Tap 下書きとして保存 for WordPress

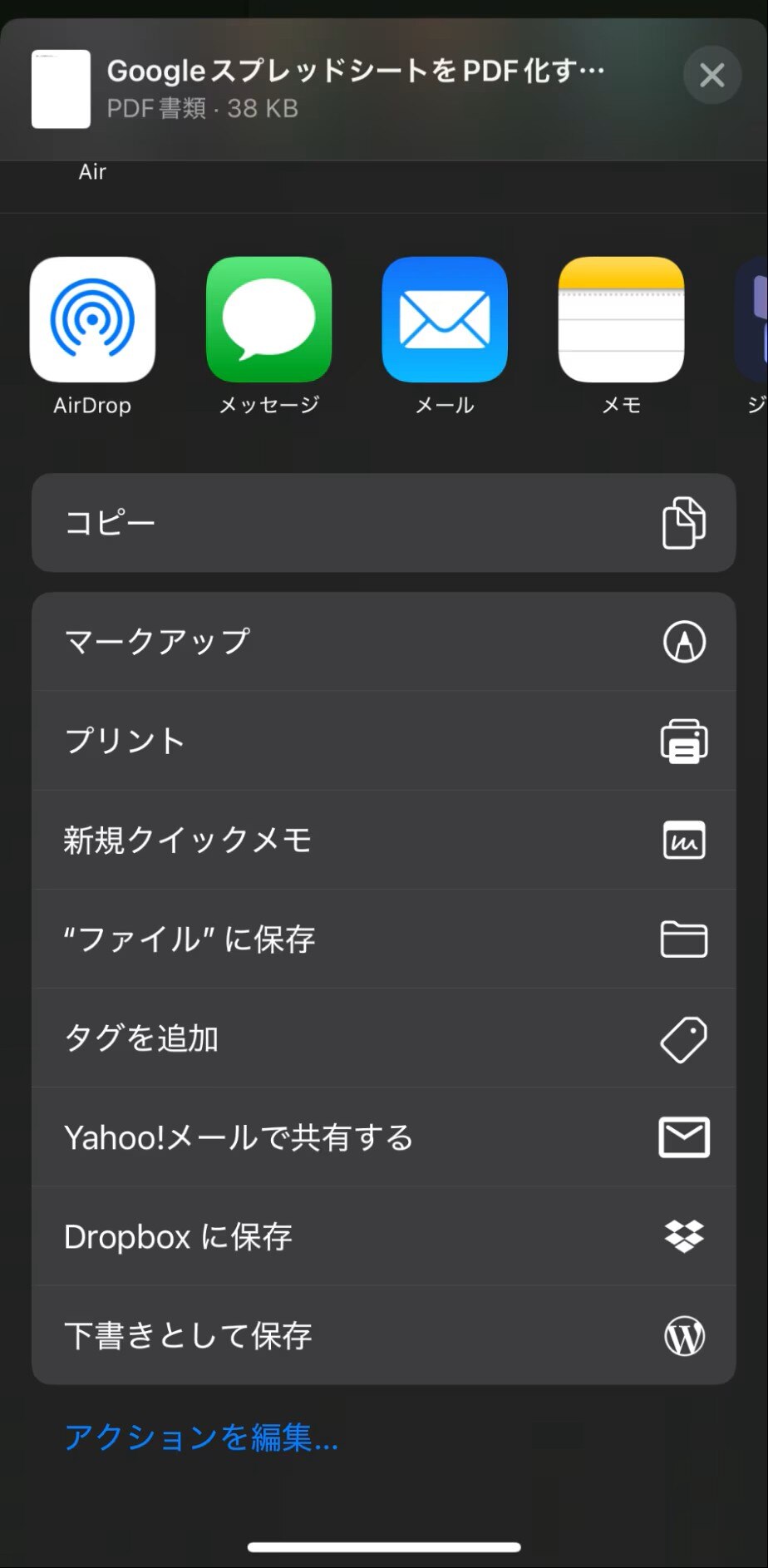383,1335
